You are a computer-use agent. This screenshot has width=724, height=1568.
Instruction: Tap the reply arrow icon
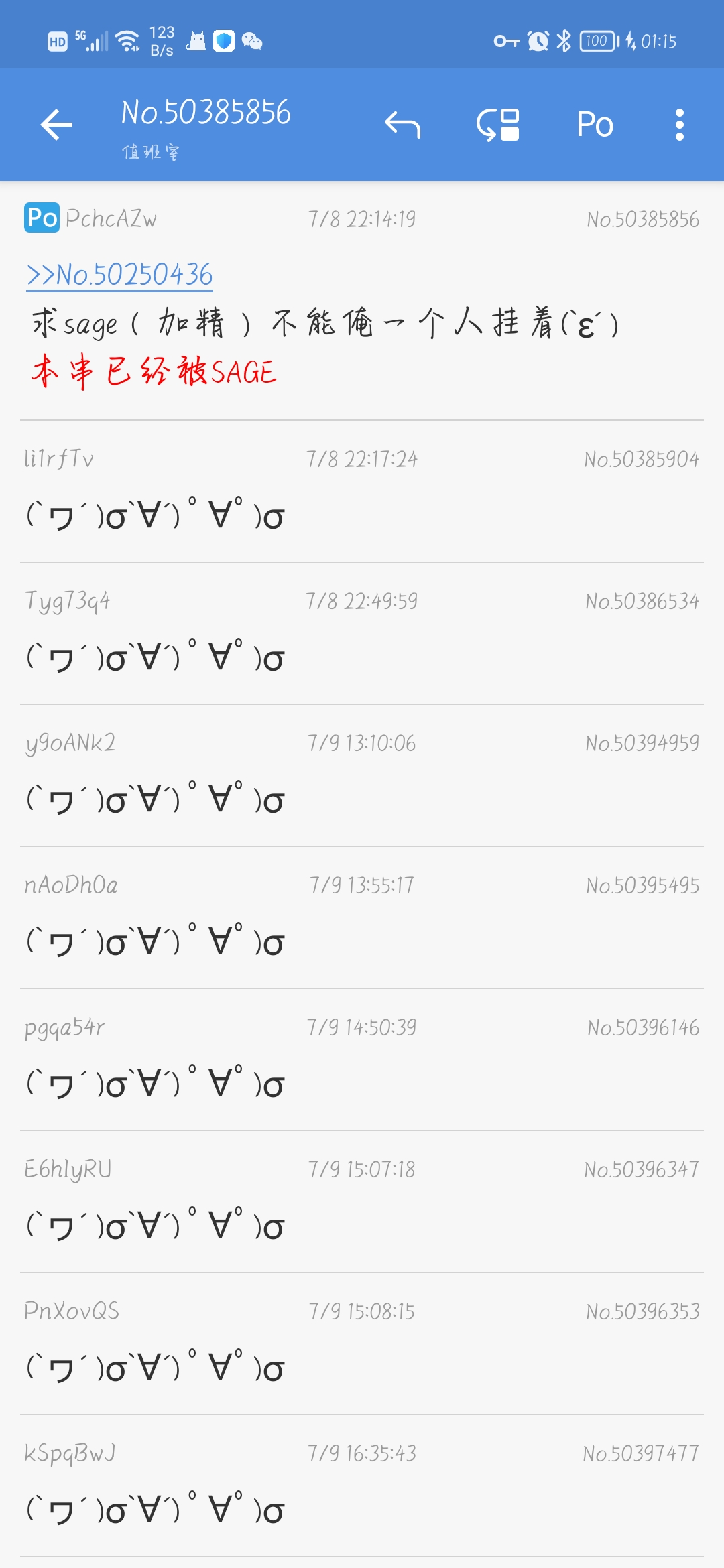402,125
